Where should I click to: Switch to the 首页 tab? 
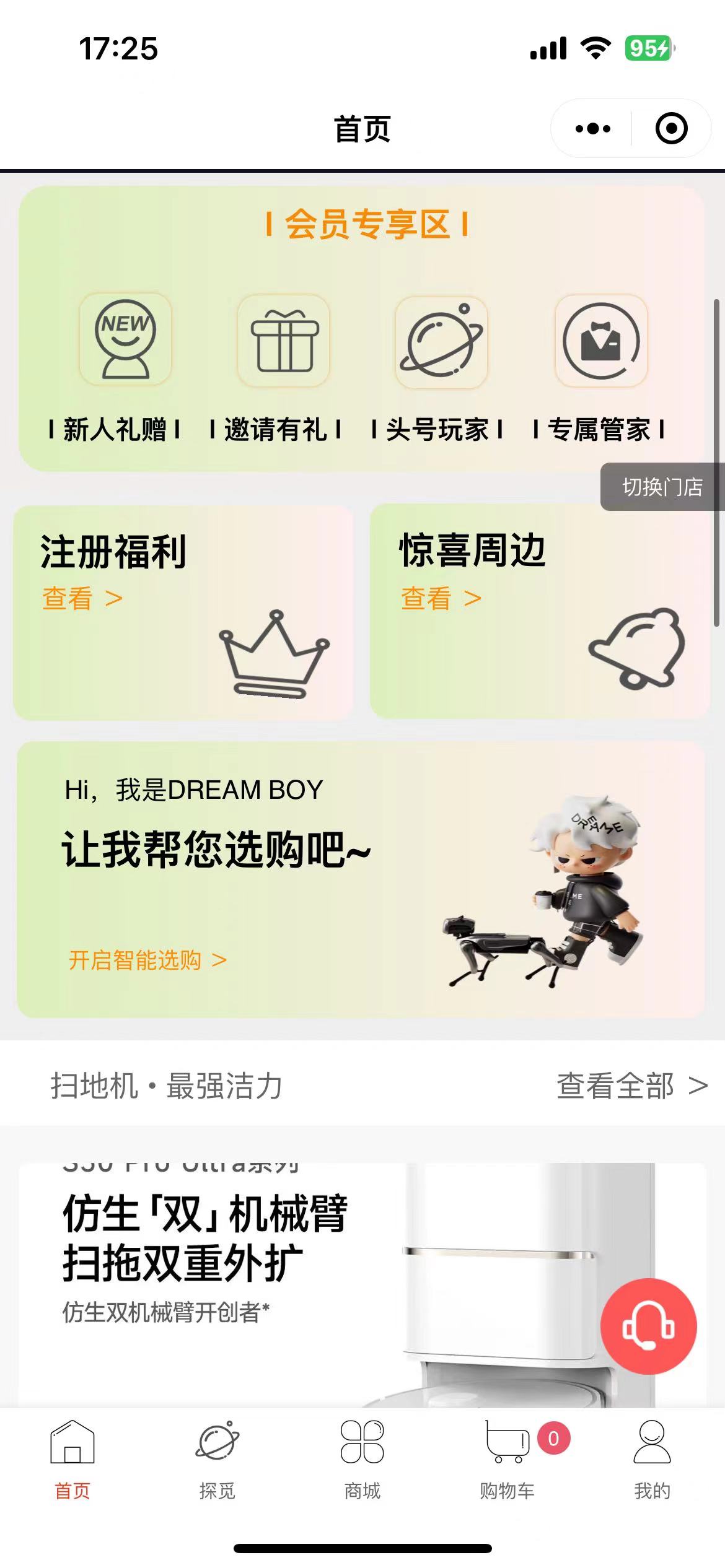(x=72, y=1460)
